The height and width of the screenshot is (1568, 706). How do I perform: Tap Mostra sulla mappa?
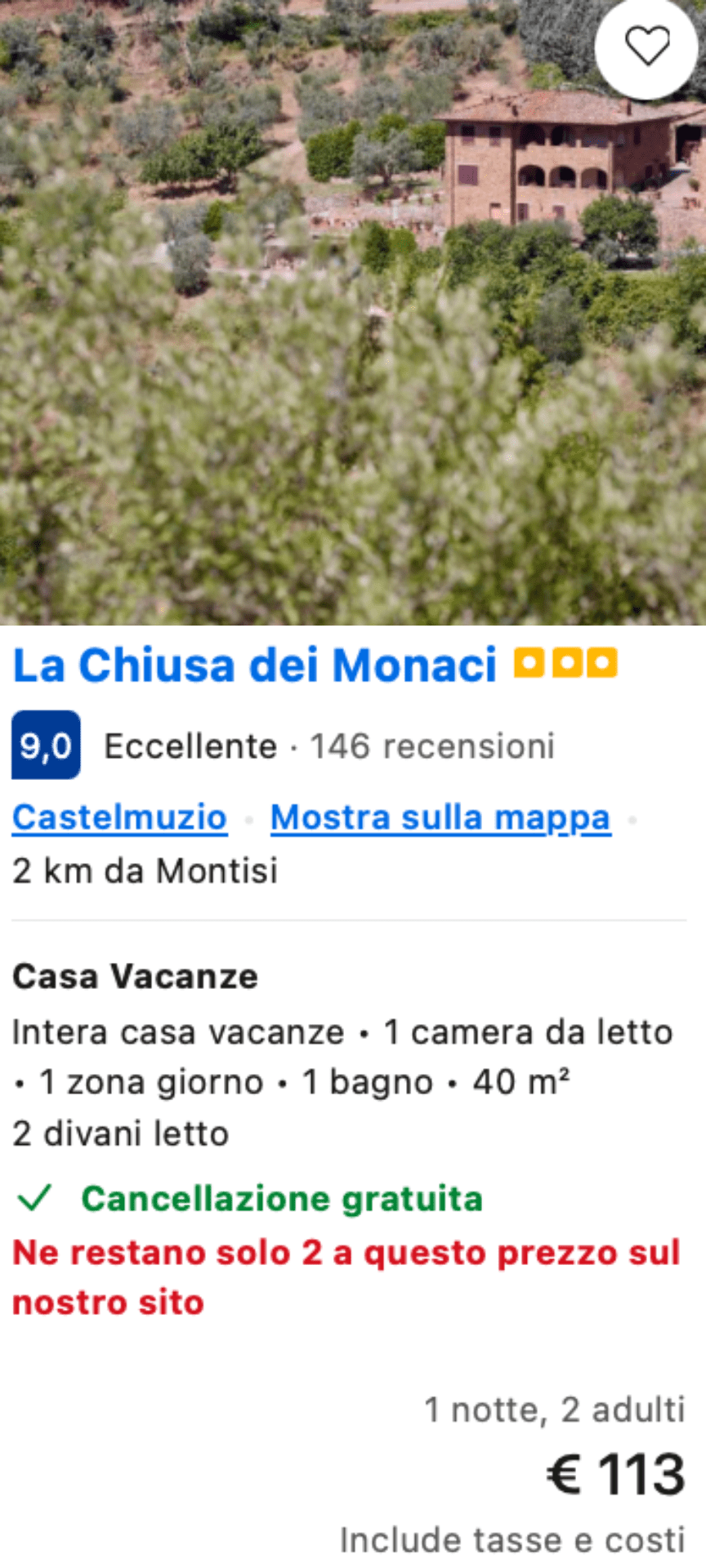point(440,817)
